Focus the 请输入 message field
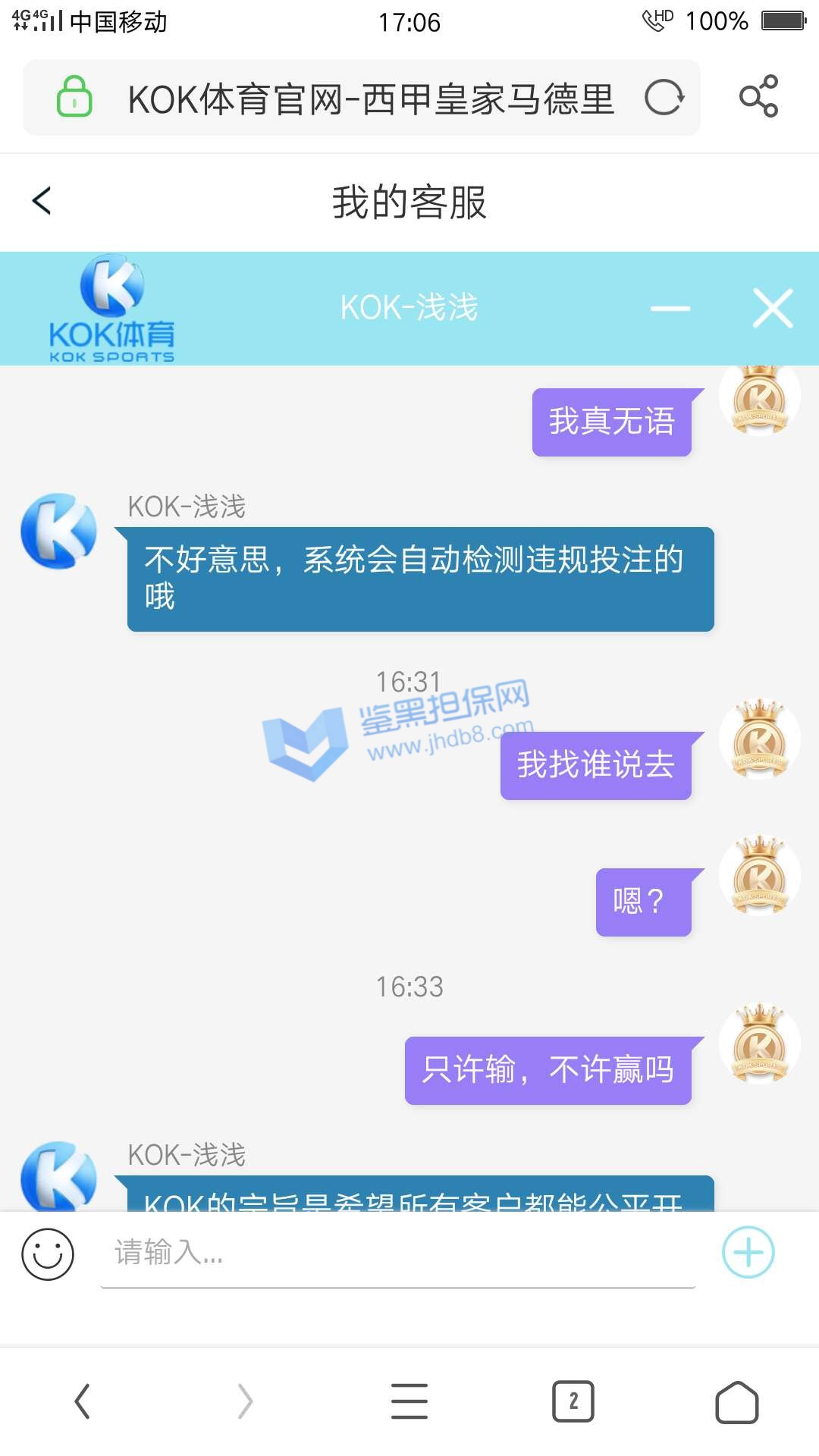This screenshot has width=819, height=1456. pyautogui.click(x=398, y=1253)
